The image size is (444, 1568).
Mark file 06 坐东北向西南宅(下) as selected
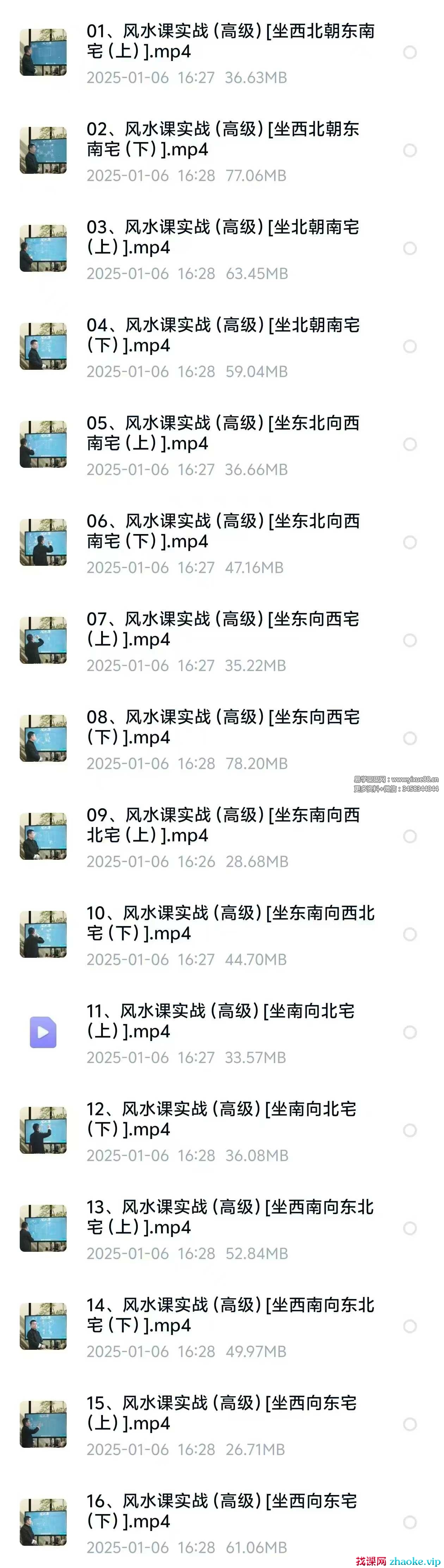(410, 542)
